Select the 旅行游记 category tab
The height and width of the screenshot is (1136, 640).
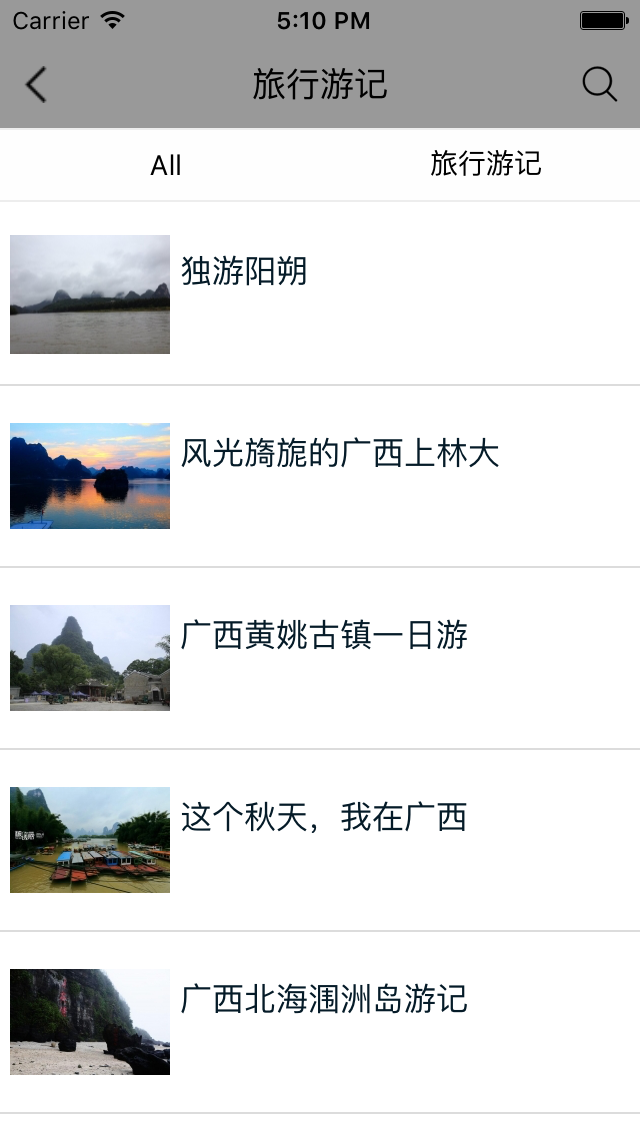pyautogui.click(x=486, y=164)
